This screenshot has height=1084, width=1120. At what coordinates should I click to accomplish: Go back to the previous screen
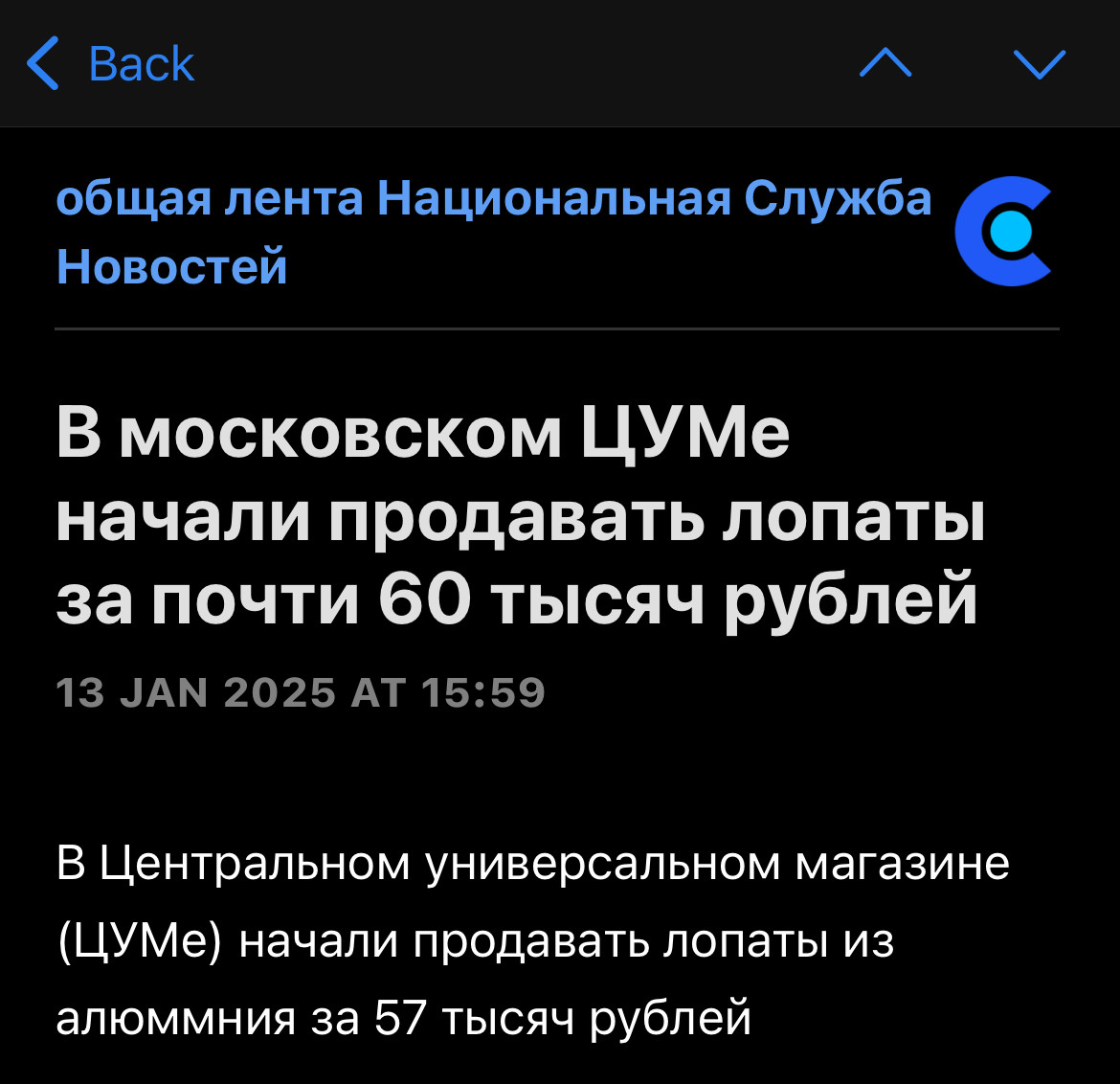pos(110,64)
